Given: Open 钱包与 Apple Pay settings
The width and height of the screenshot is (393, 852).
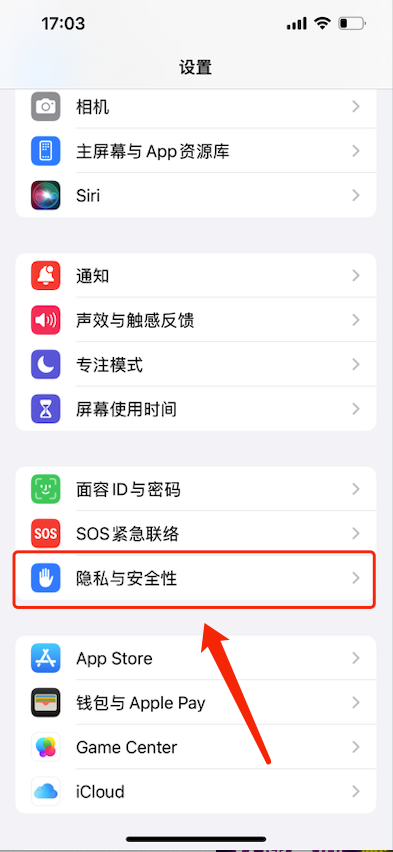Looking at the screenshot, I should tap(196, 703).
